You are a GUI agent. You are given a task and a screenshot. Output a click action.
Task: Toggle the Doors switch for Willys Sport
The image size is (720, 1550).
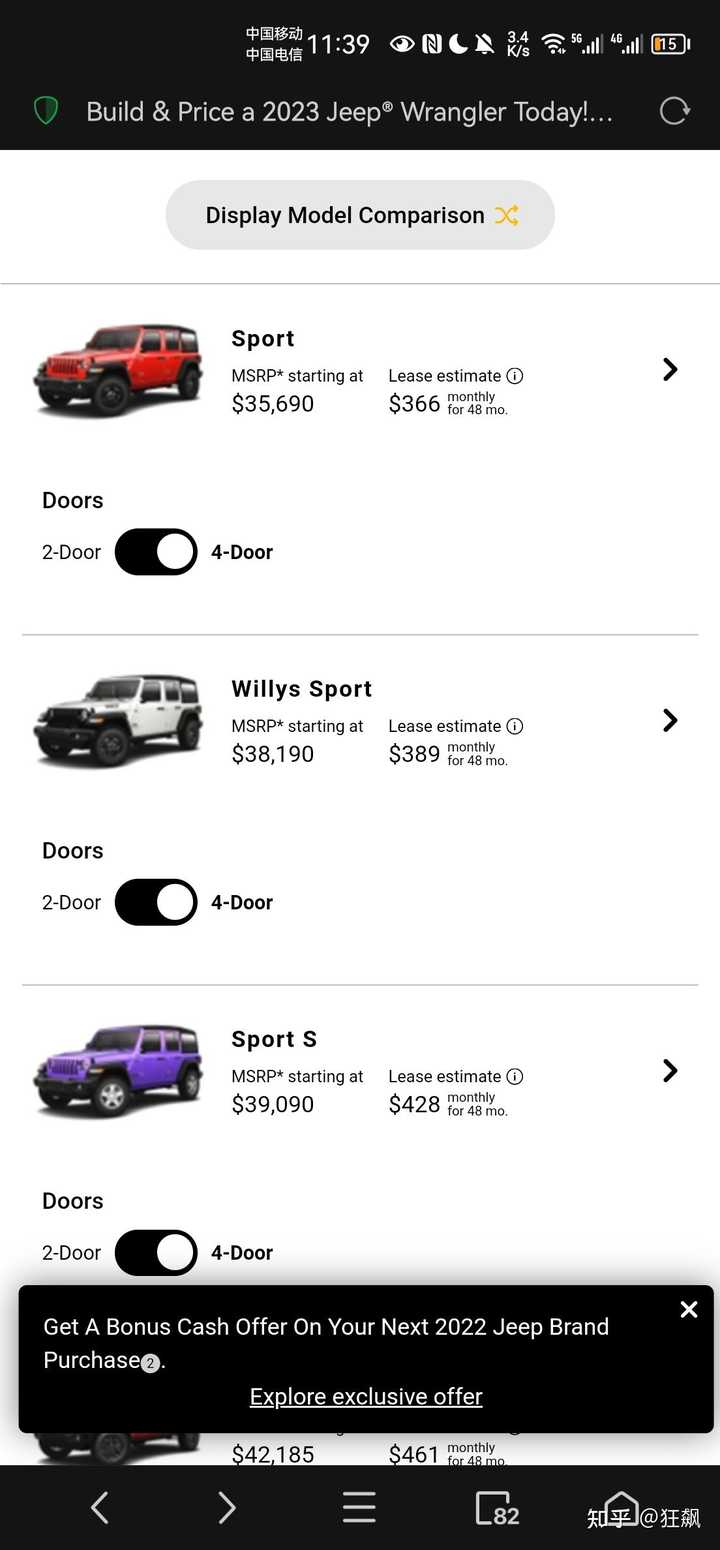[x=156, y=902]
